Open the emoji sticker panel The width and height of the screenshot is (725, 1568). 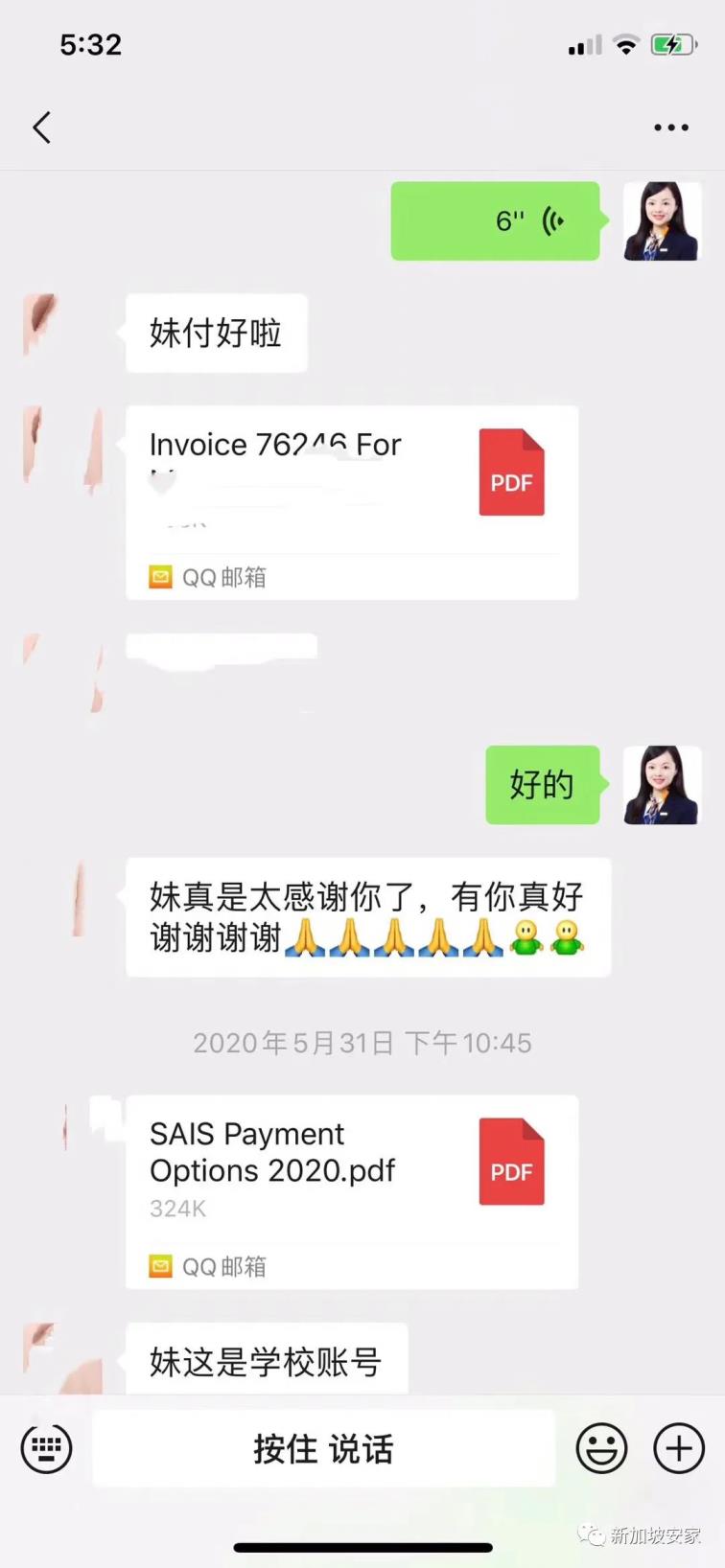pos(601,1448)
